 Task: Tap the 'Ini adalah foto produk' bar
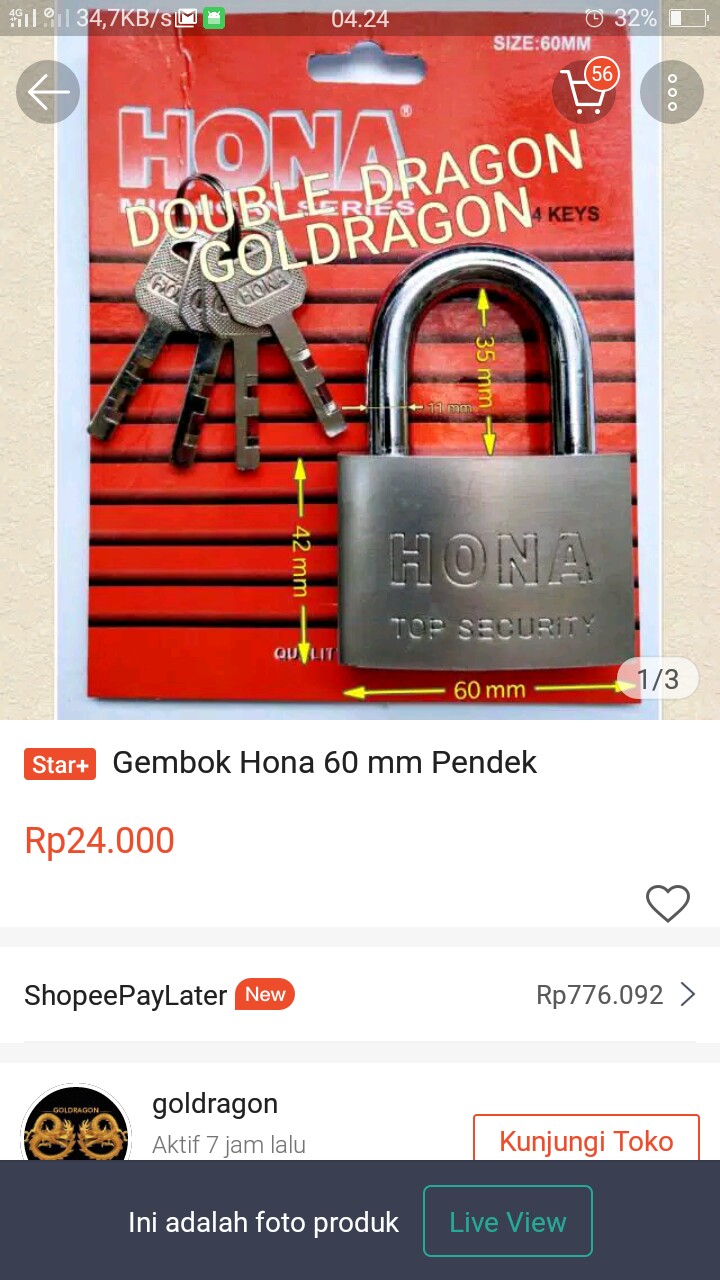coord(263,1221)
